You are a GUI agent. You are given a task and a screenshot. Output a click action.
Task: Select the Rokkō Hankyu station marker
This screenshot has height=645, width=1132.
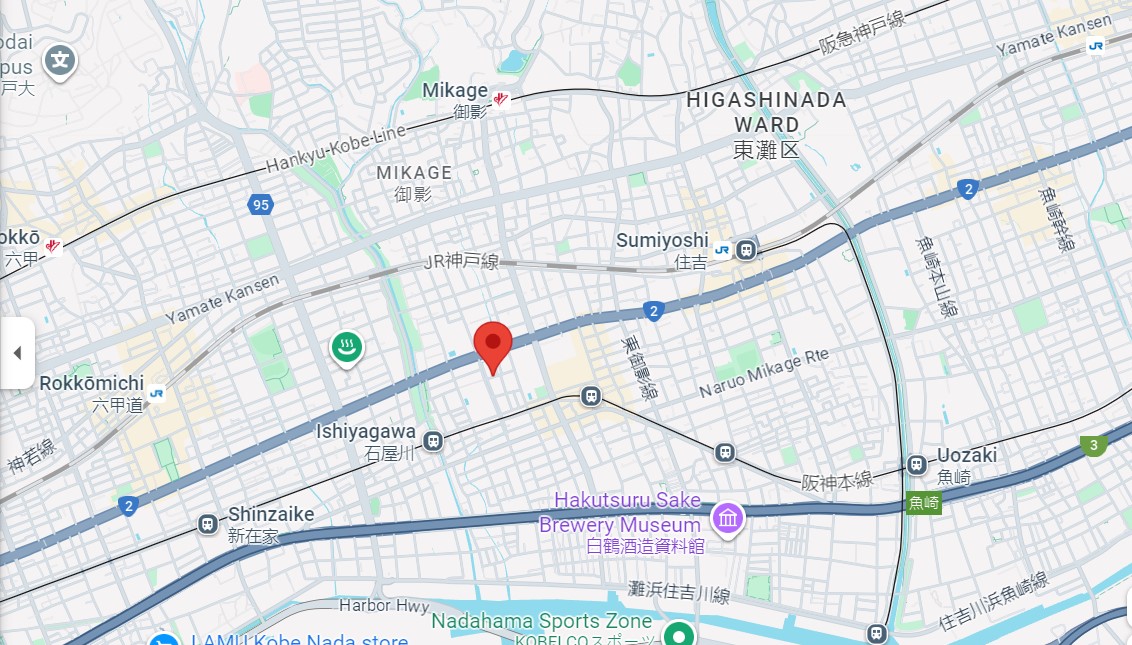coord(53,245)
